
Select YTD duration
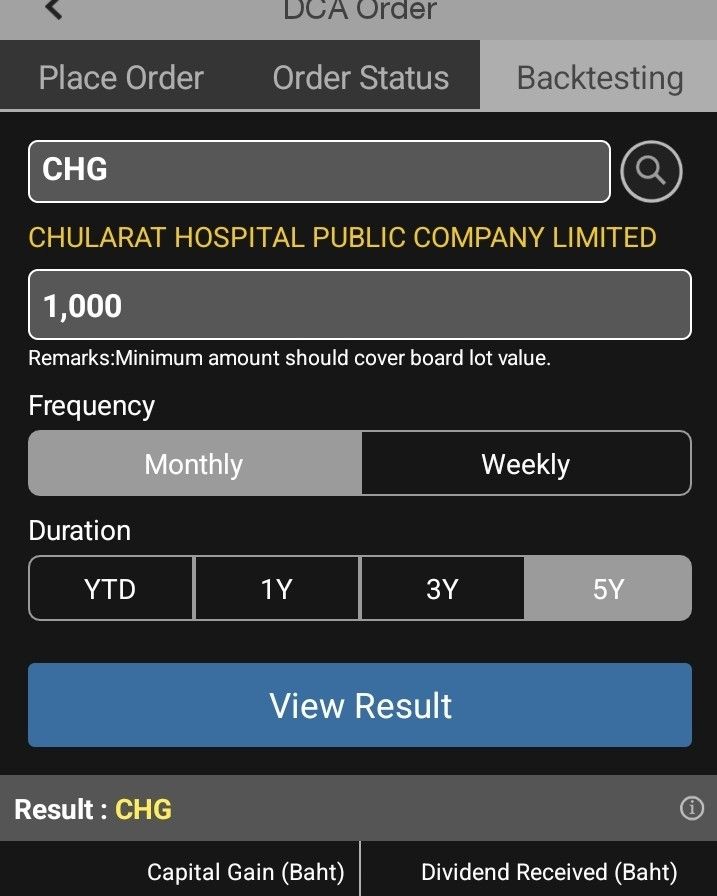(x=110, y=589)
